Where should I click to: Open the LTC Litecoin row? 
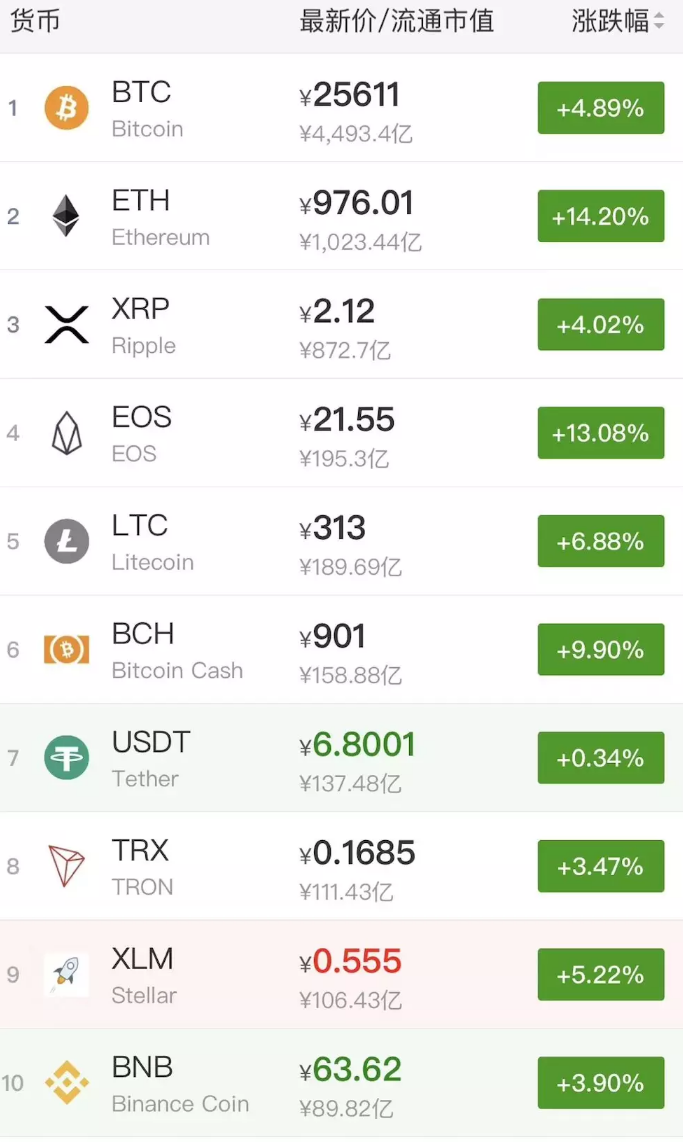coord(342,541)
